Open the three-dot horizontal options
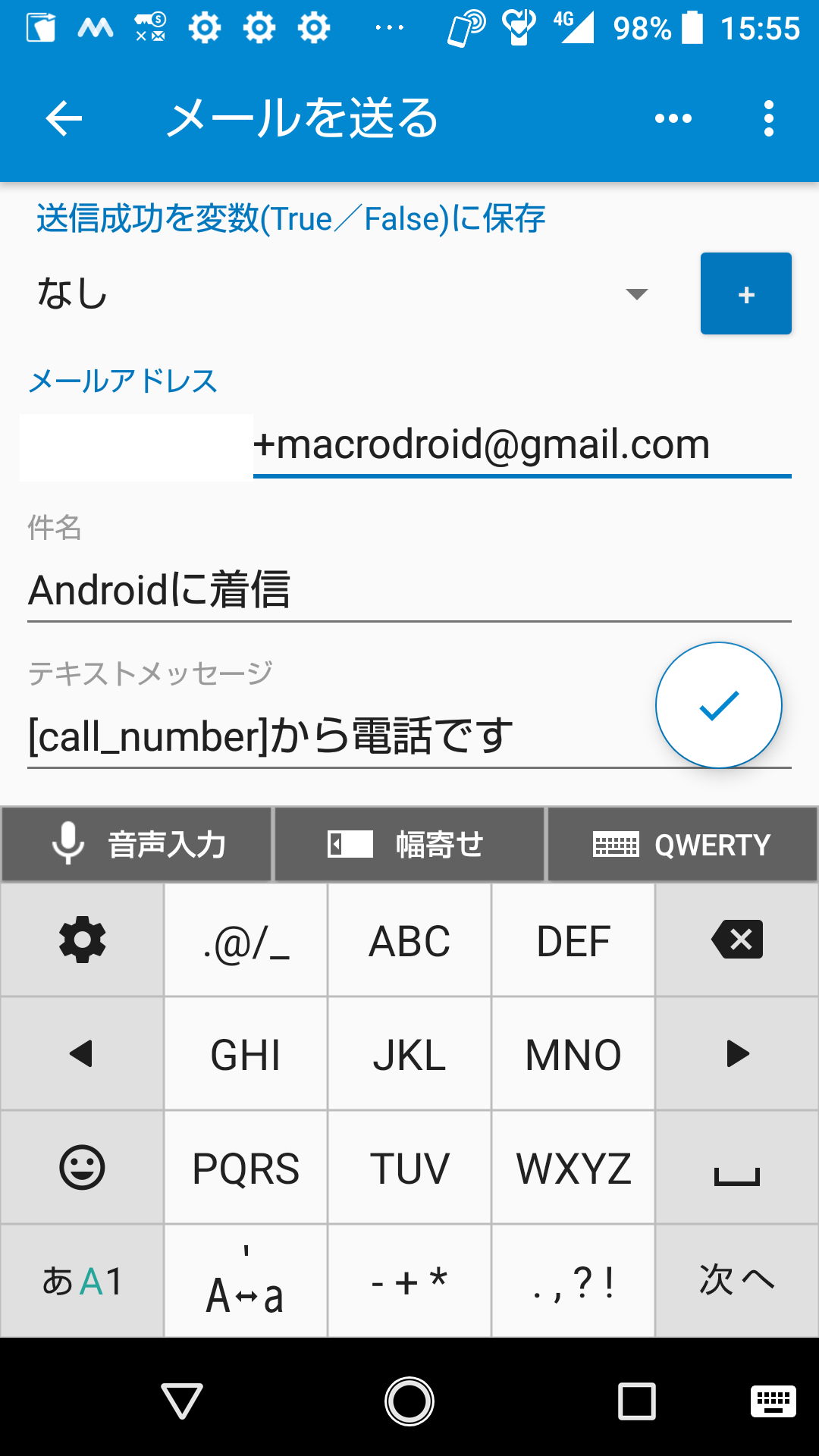This screenshot has height=1456, width=819. pyautogui.click(x=673, y=119)
